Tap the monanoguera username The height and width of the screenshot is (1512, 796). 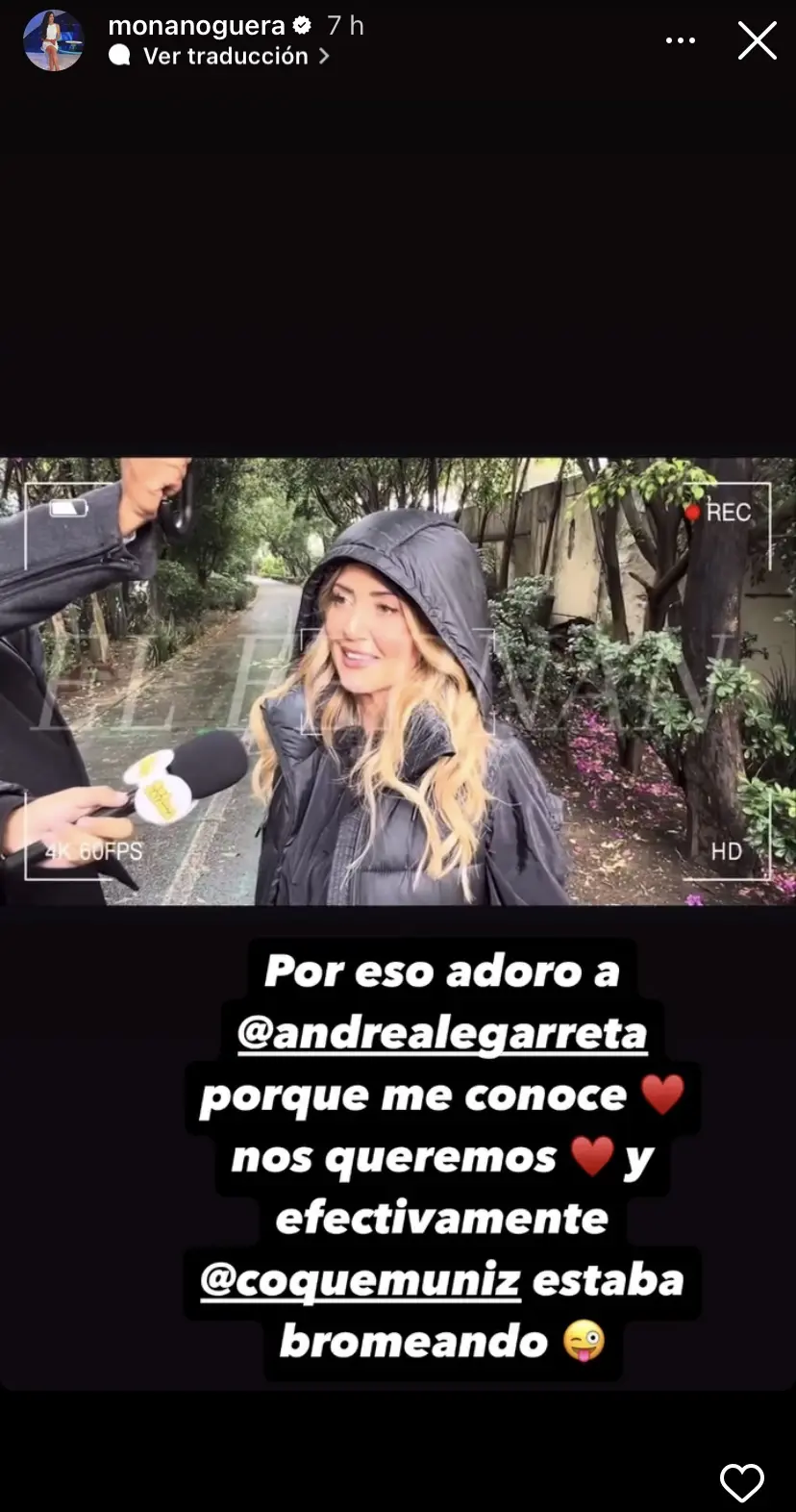tap(196, 26)
